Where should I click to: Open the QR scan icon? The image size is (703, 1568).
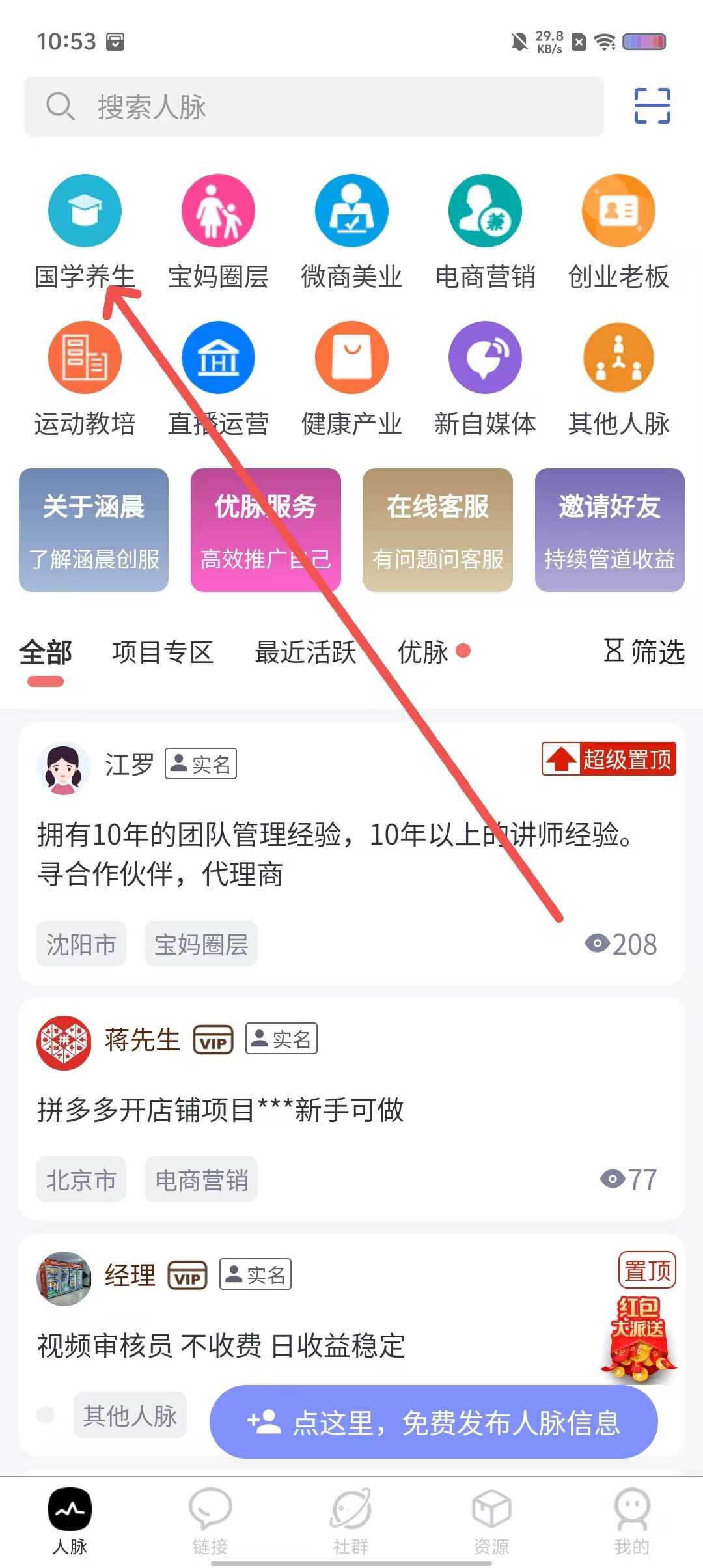[652, 106]
